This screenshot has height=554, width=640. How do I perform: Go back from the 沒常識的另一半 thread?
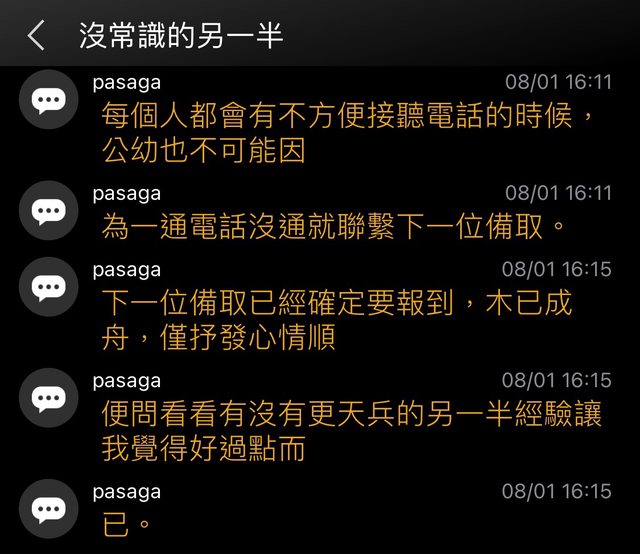tap(36, 36)
